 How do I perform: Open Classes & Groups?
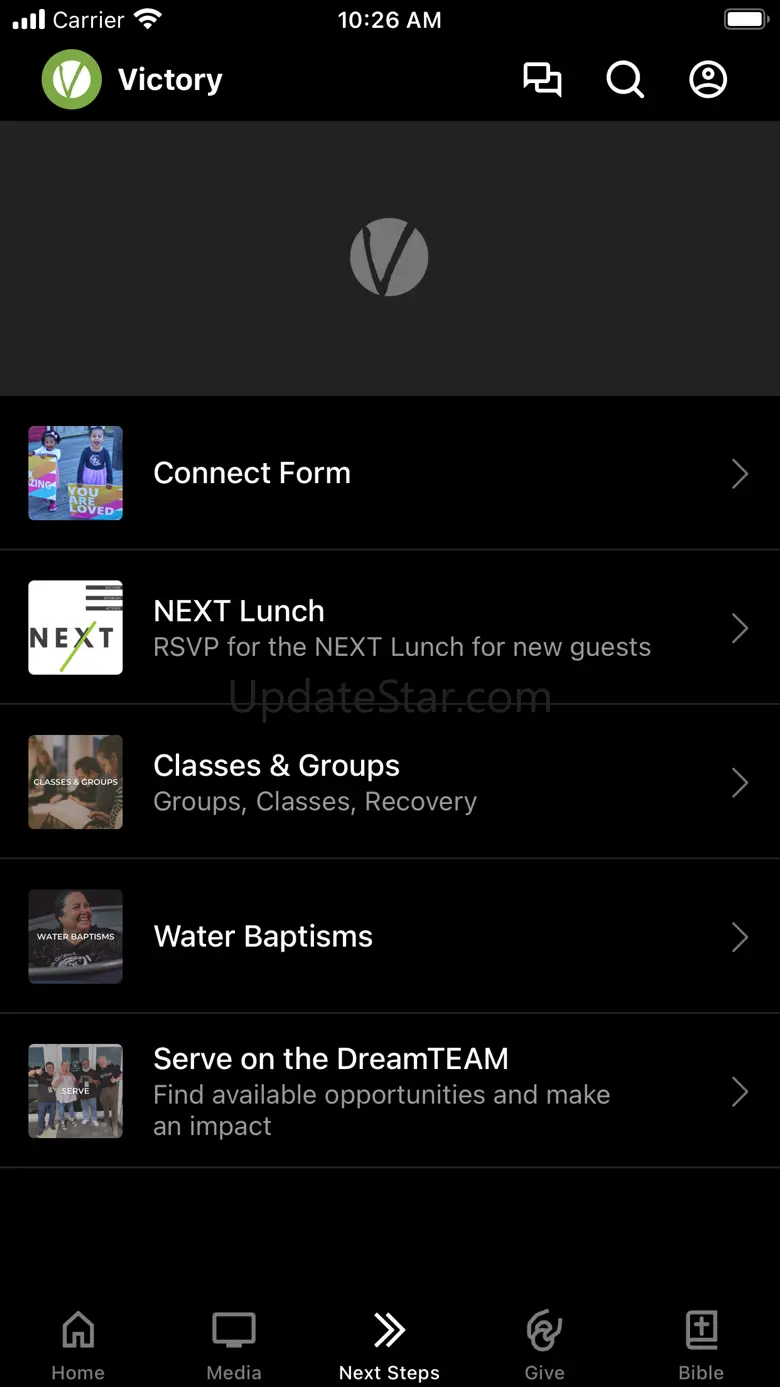pos(390,782)
